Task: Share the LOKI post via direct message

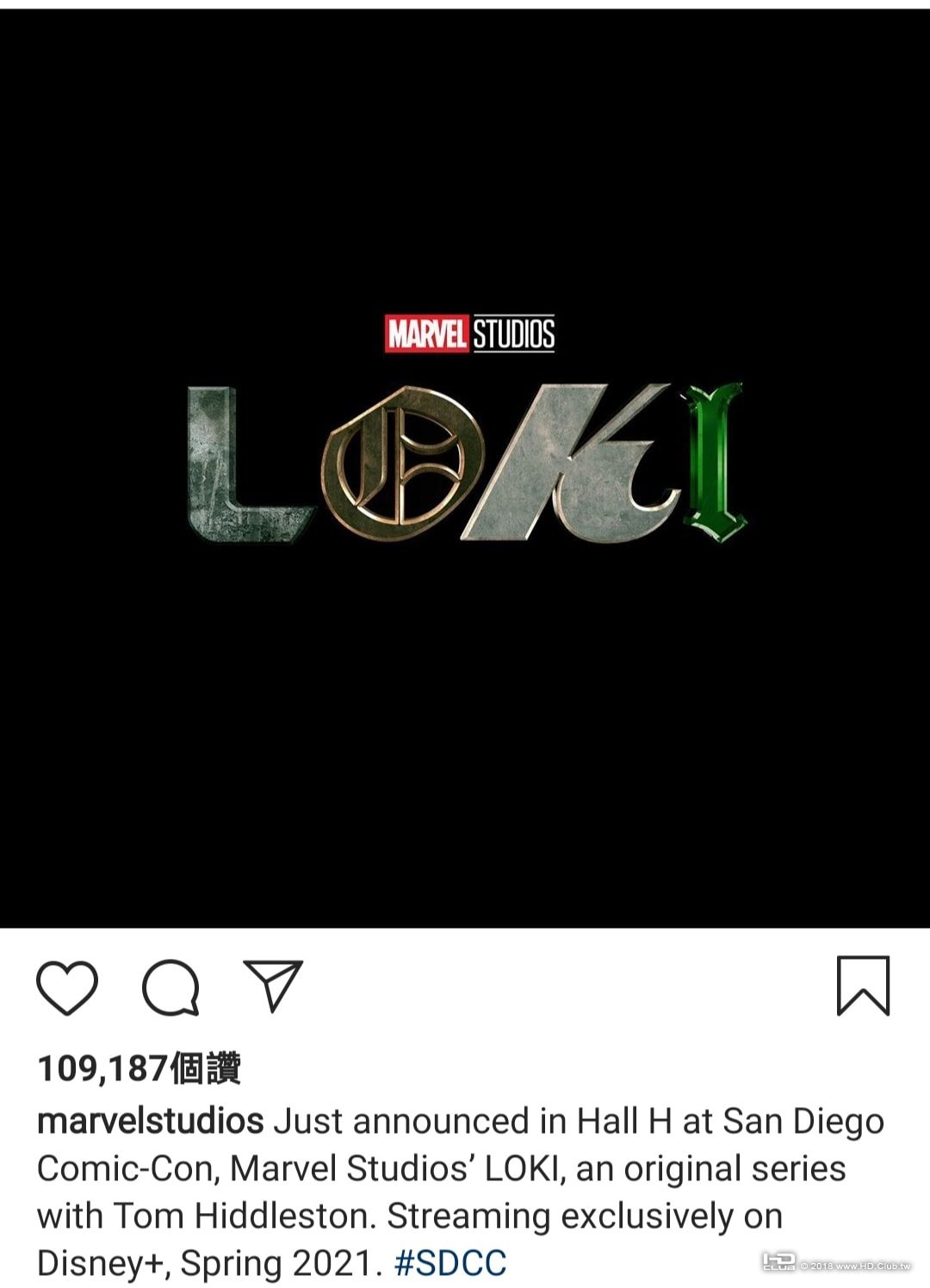Action: click(274, 985)
